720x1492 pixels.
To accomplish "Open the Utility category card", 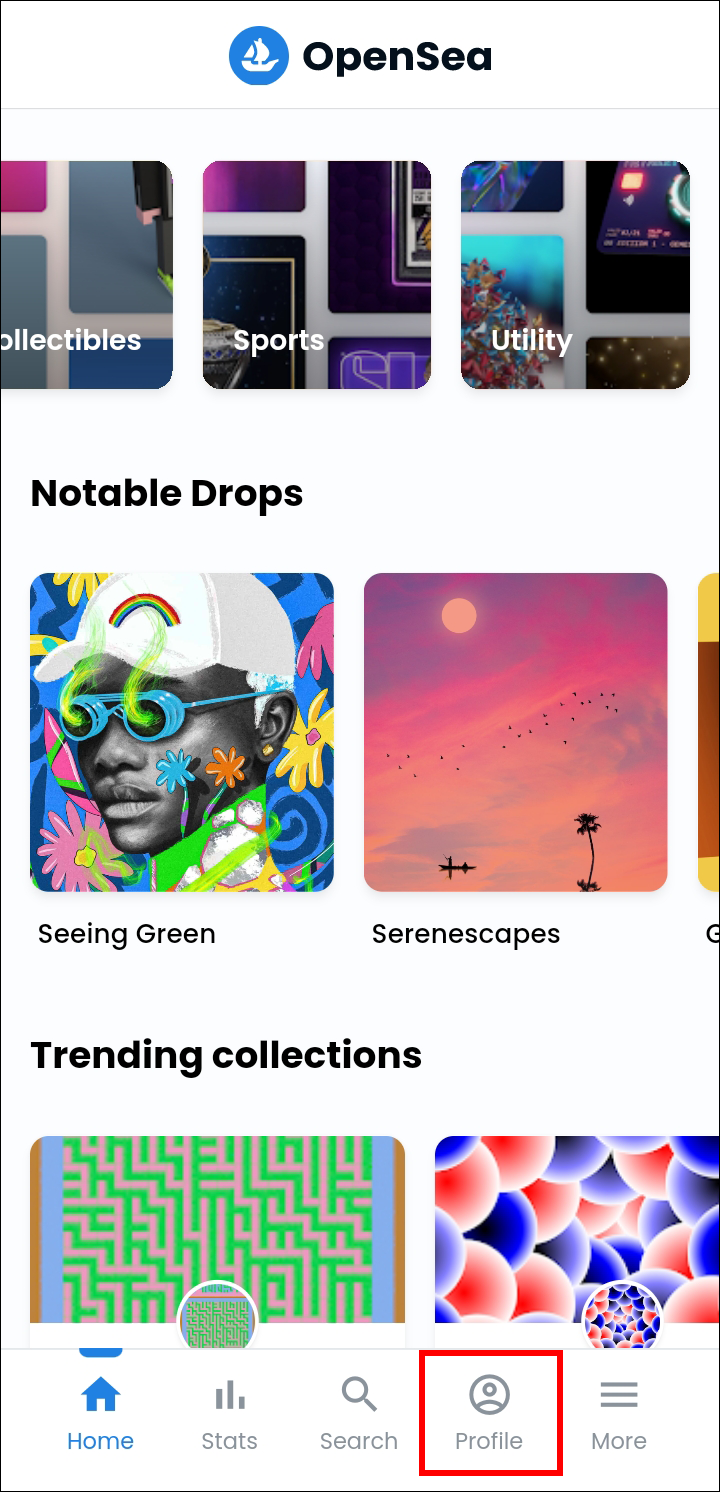I will click(x=575, y=275).
